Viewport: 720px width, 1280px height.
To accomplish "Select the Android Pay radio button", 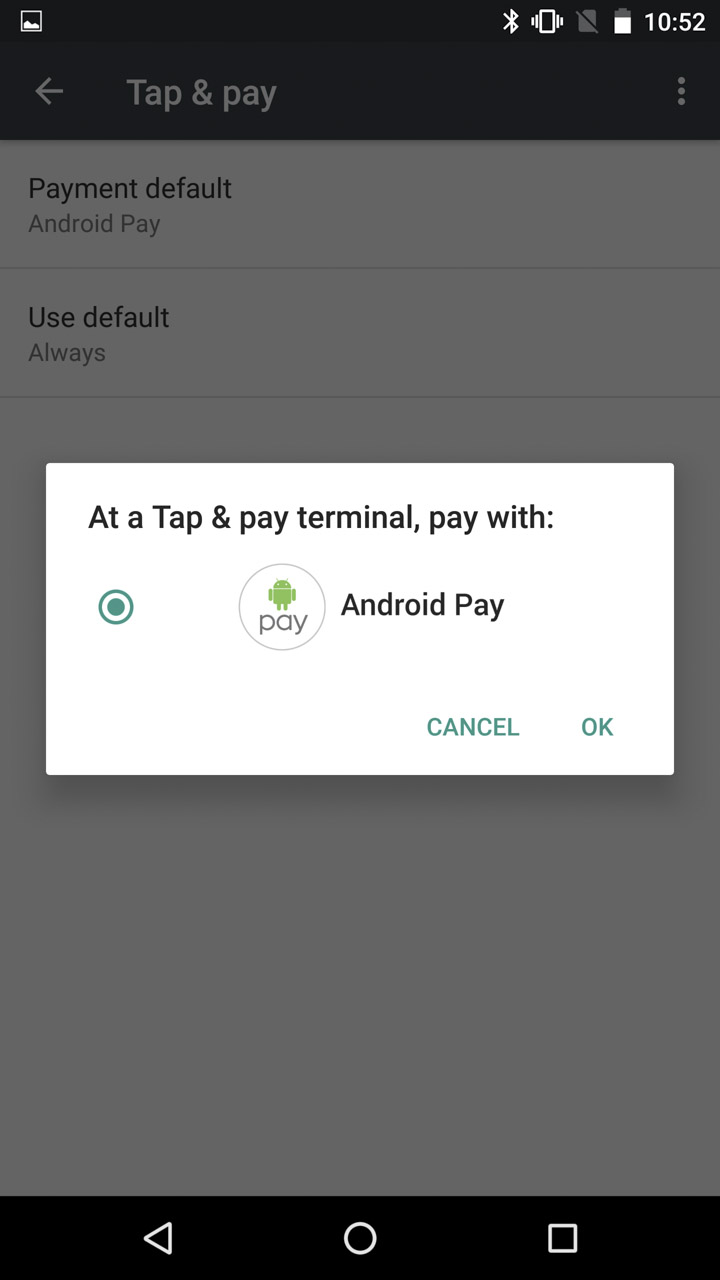I will (x=116, y=607).
